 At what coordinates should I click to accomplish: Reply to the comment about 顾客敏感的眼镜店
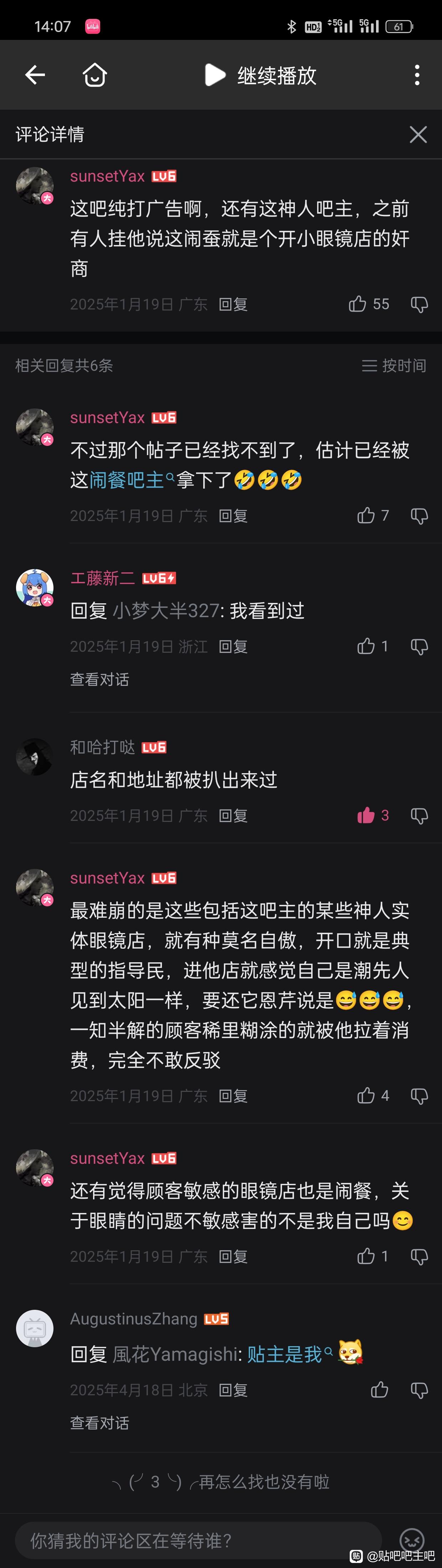[233, 1256]
